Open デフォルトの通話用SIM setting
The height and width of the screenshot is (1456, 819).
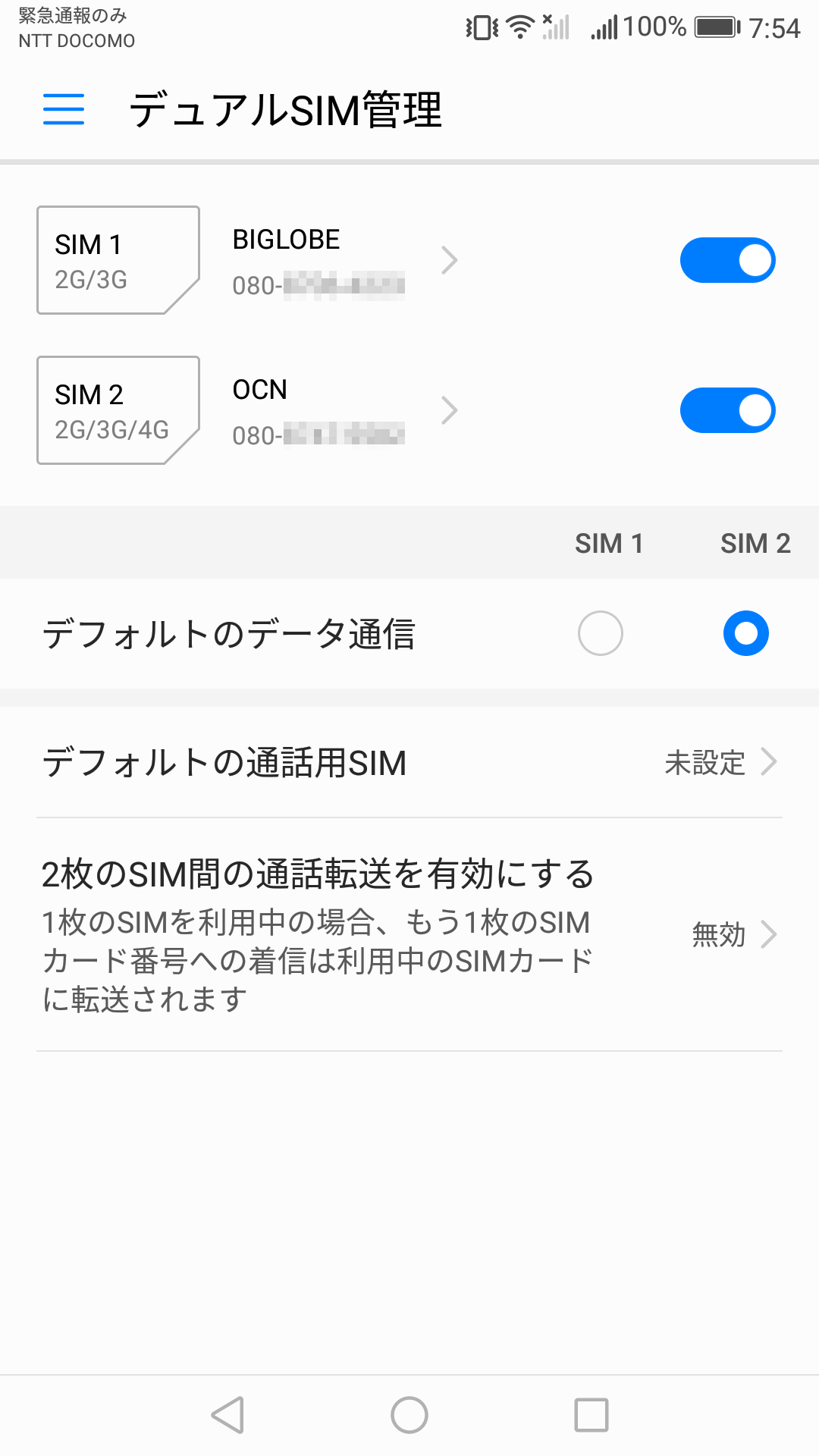(409, 762)
